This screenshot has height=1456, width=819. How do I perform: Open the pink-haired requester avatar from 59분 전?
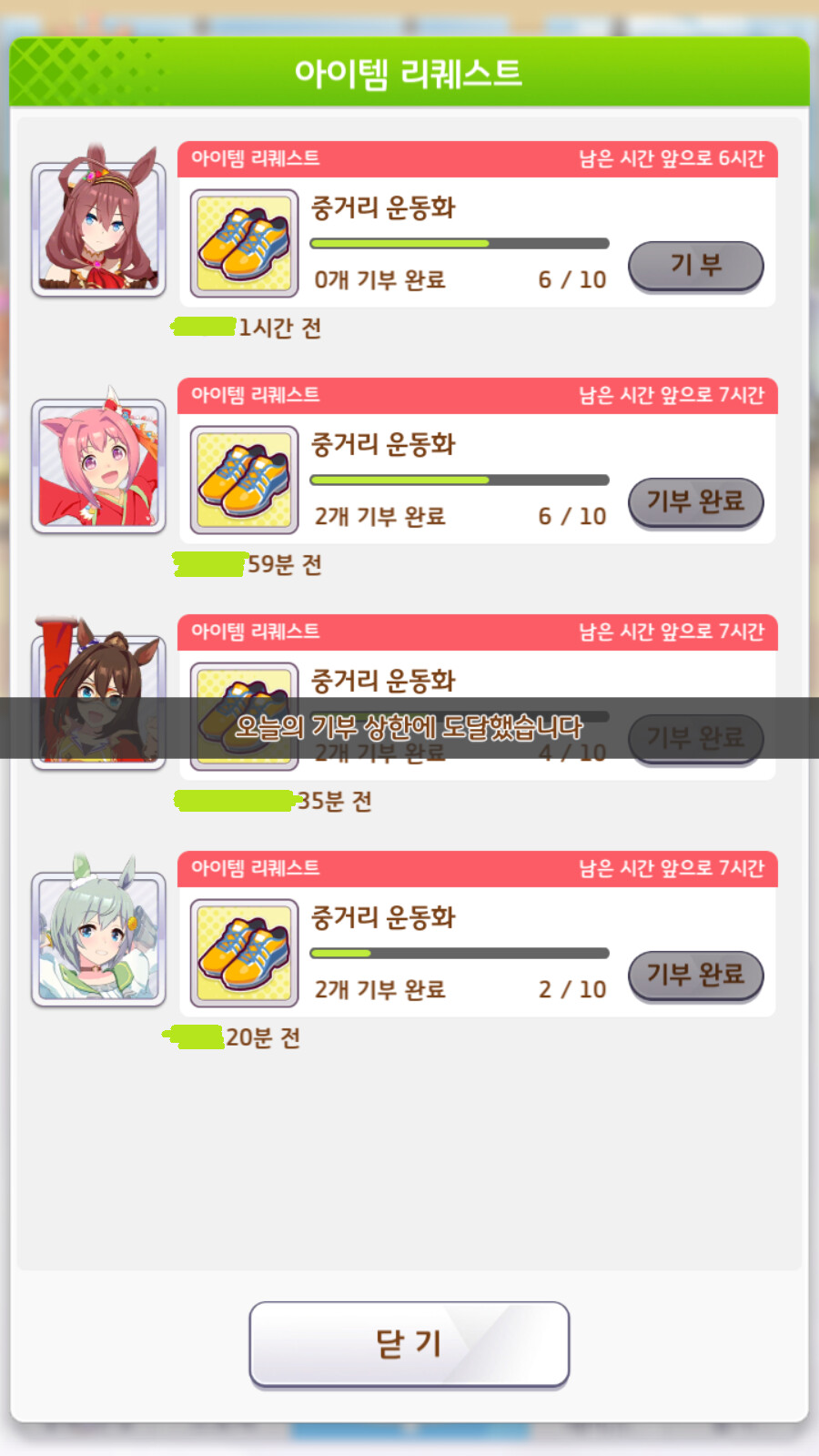(x=98, y=464)
